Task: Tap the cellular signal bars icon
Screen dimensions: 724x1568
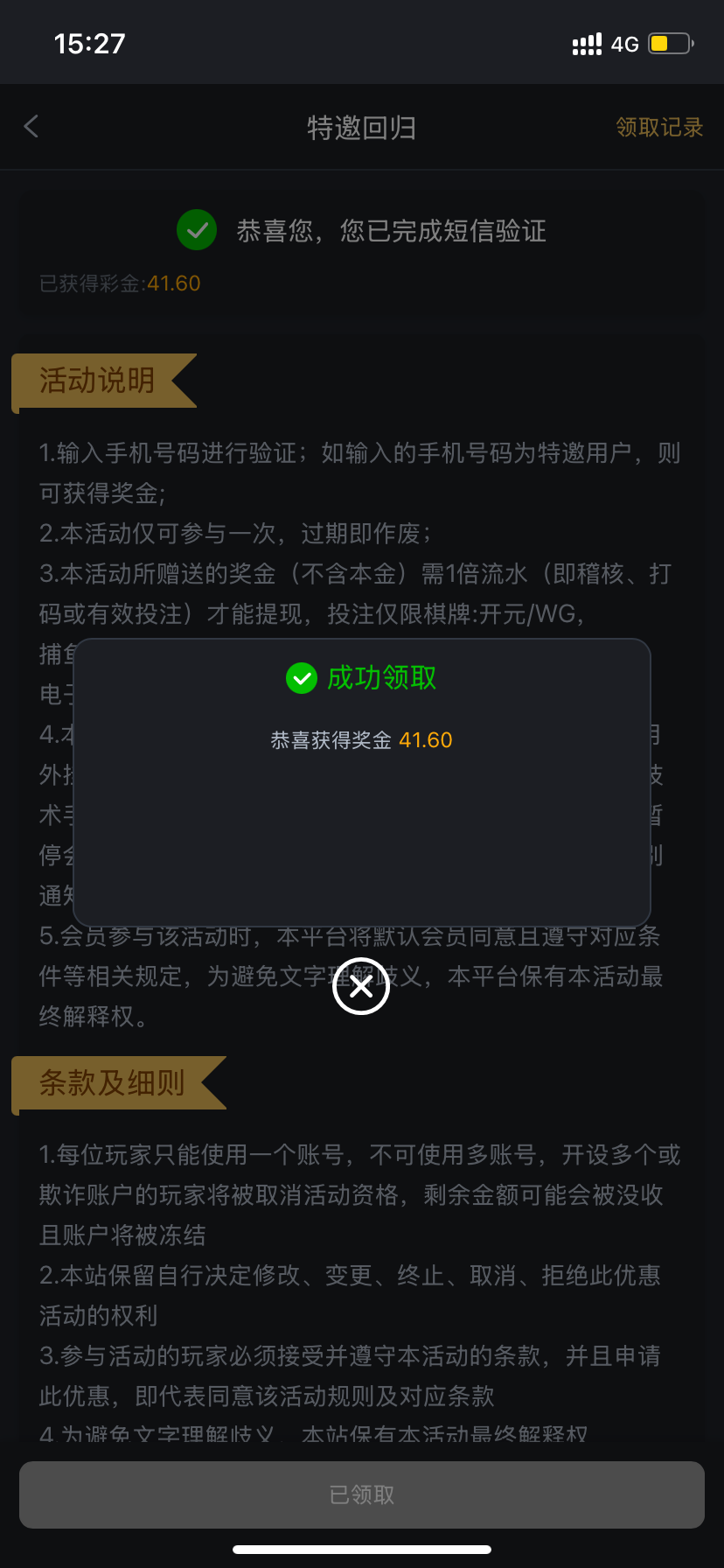Action: click(x=586, y=43)
